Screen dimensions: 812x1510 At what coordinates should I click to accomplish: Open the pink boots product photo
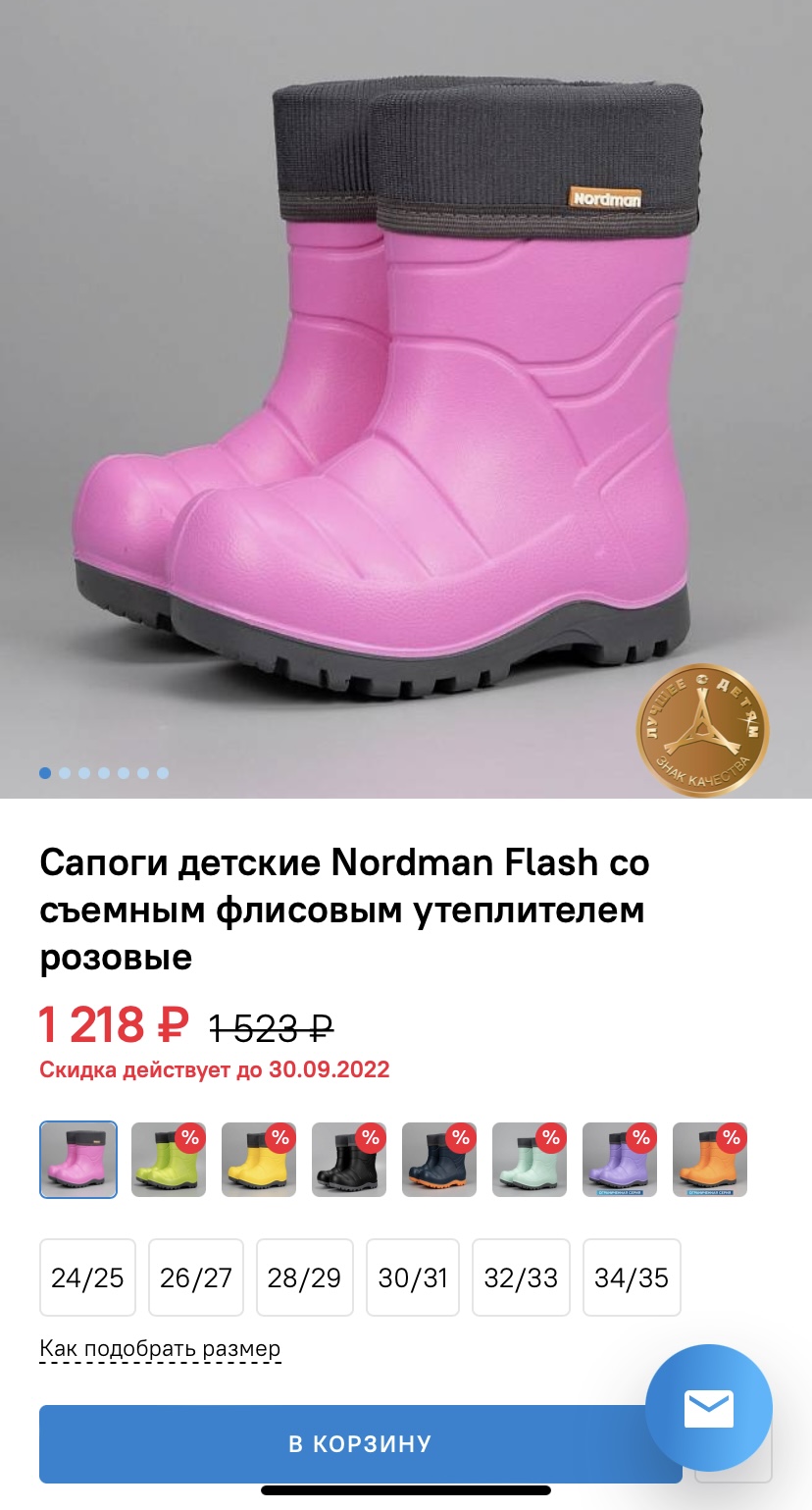click(406, 399)
